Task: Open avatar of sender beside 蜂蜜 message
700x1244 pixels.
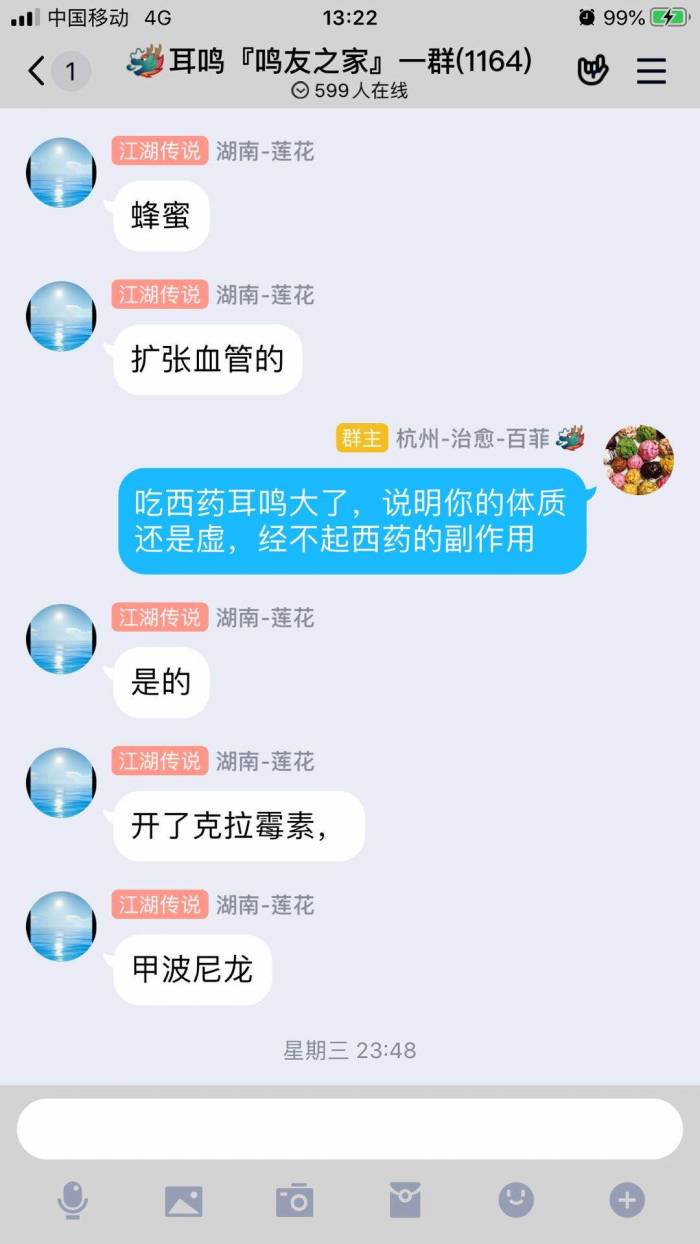Action: [61, 173]
